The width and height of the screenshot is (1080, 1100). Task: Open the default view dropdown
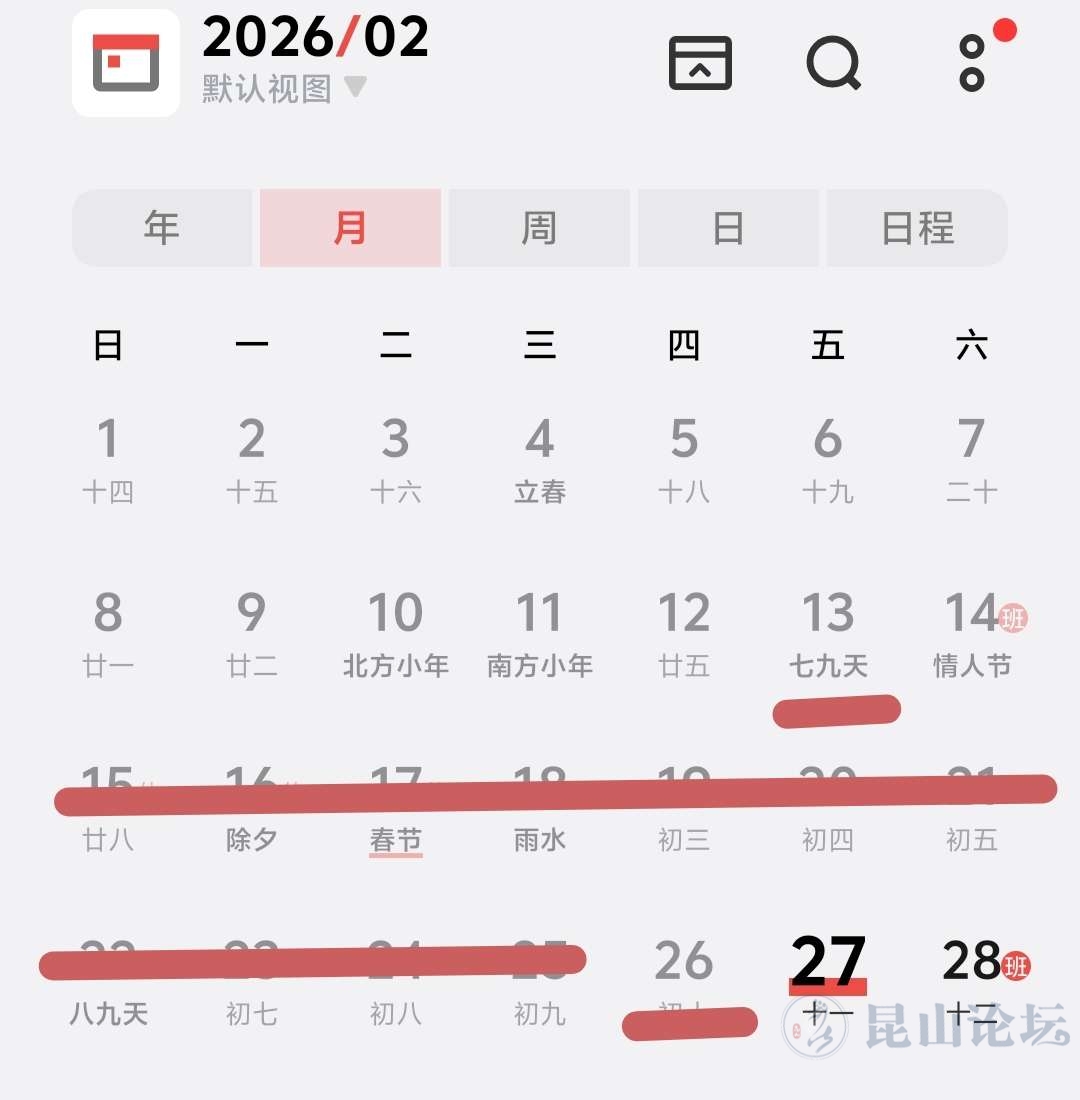pyautogui.click(x=284, y=88)
